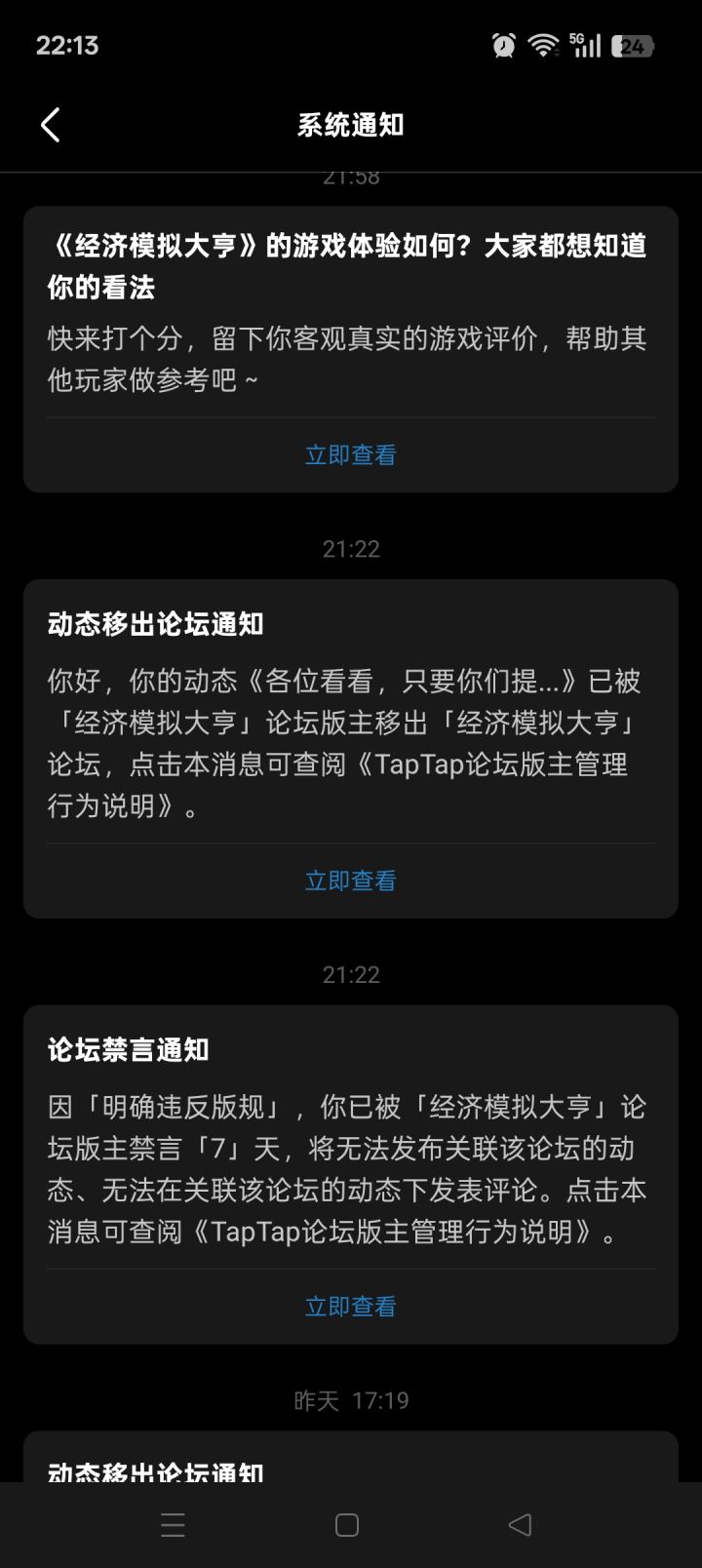Tap the back arrow to exit 系统通知

coord(51,125)
